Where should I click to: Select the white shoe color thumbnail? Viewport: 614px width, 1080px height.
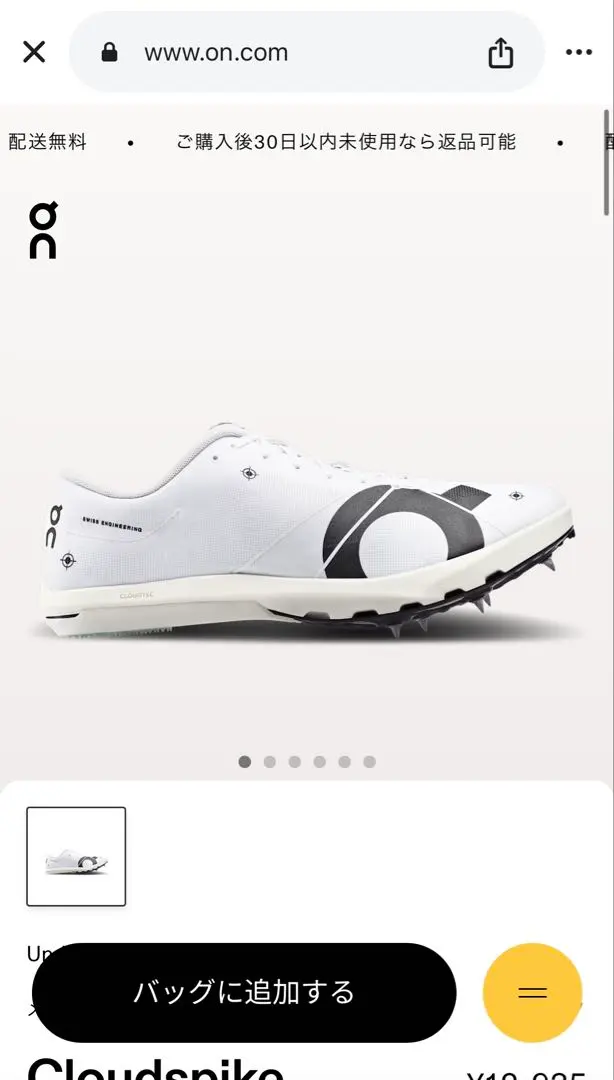[x=76, y=857]
